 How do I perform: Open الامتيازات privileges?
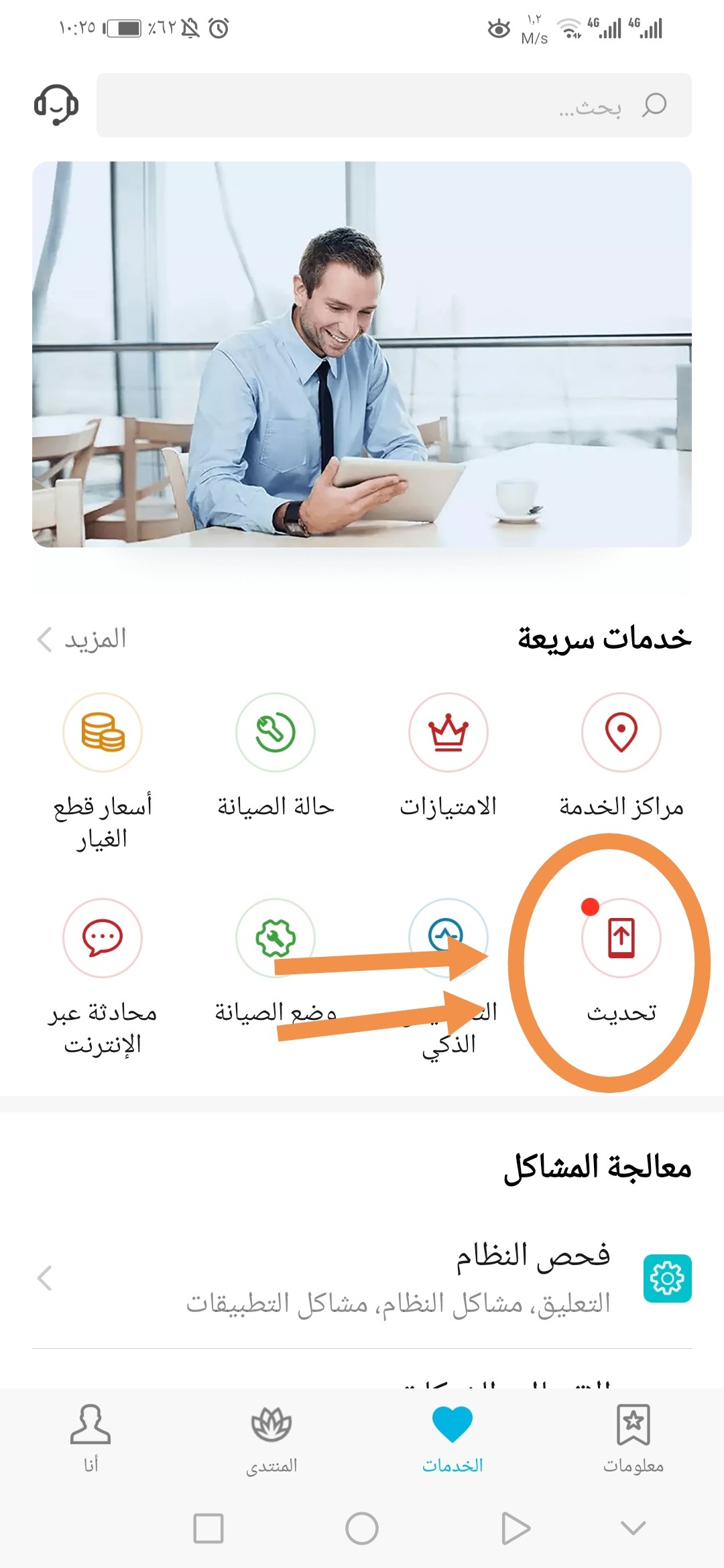coord(448,733)
